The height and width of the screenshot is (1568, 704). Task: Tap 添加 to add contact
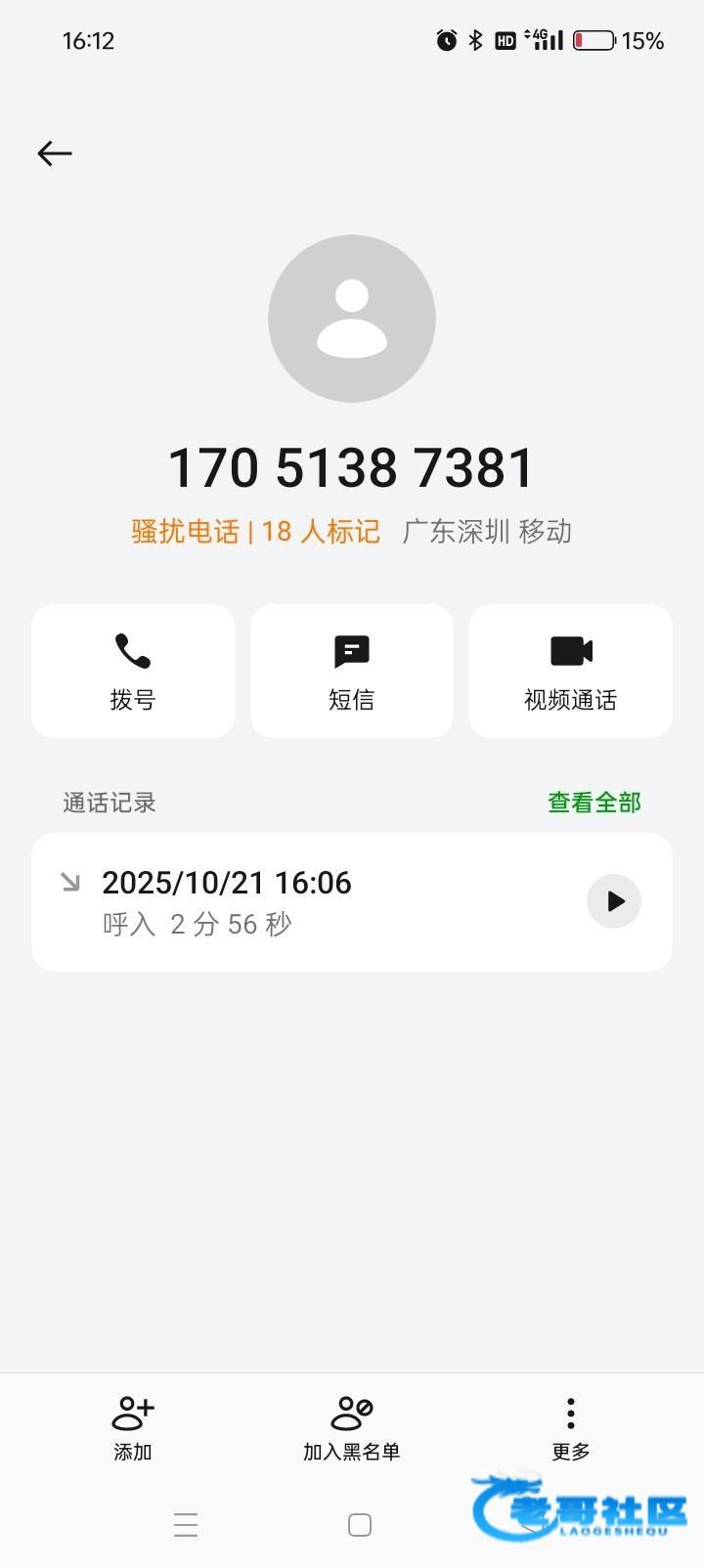point(133,1427)
